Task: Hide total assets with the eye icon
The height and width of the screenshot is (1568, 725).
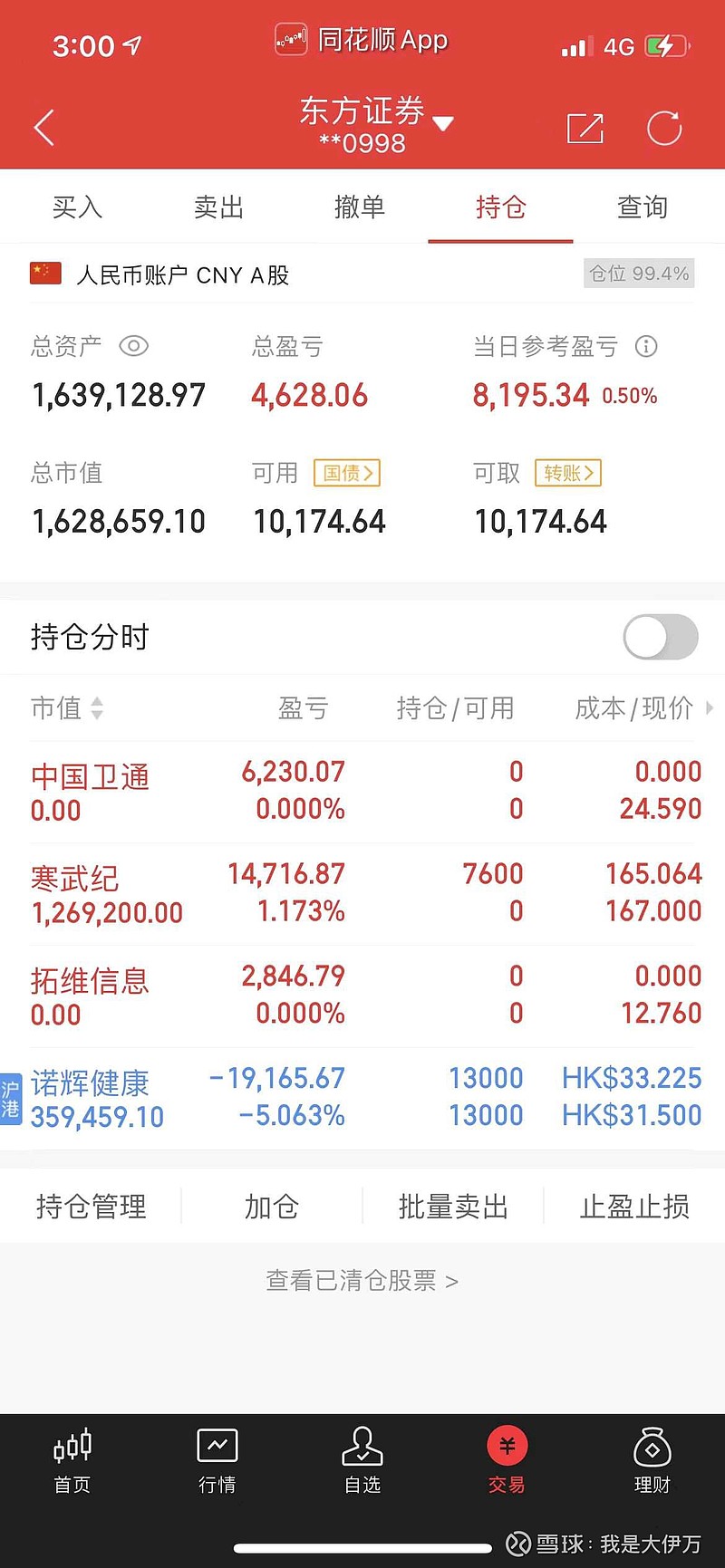Action: coord(134,346)
